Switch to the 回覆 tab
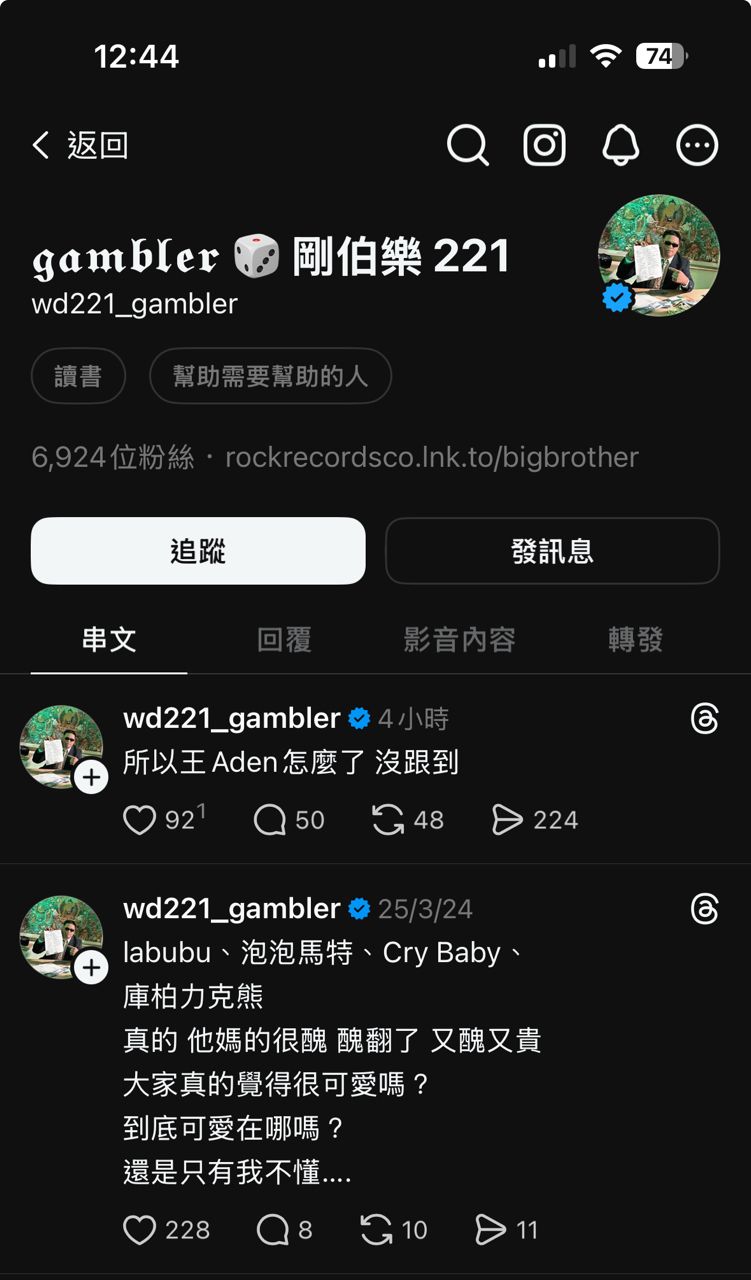The width and height of the screenshot is (751, 1280). 284,640
